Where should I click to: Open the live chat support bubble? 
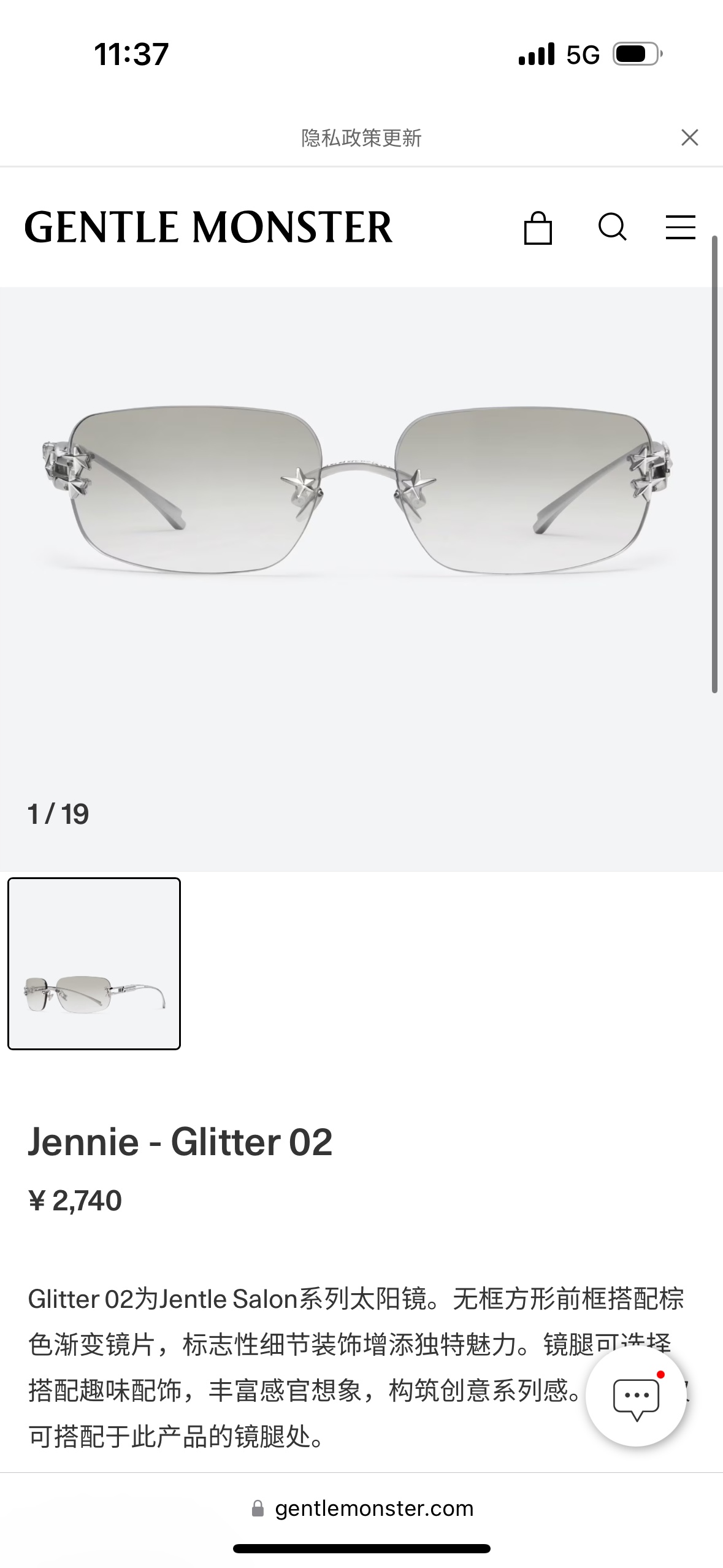[636, 1397]
